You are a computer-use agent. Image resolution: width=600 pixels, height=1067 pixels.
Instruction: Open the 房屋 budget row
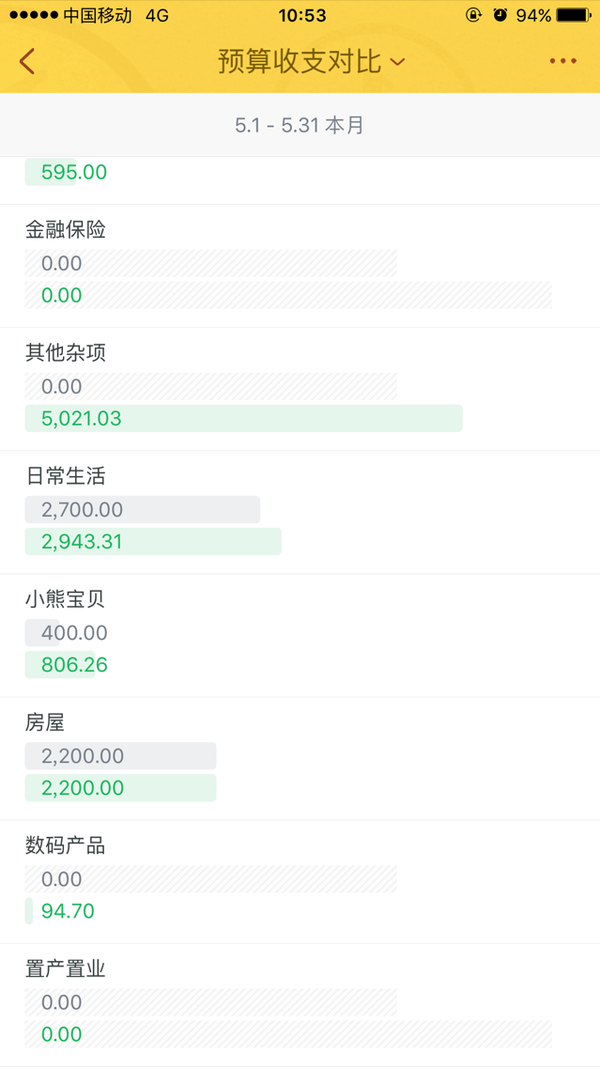pyautogui.click(x=300, y=759)
